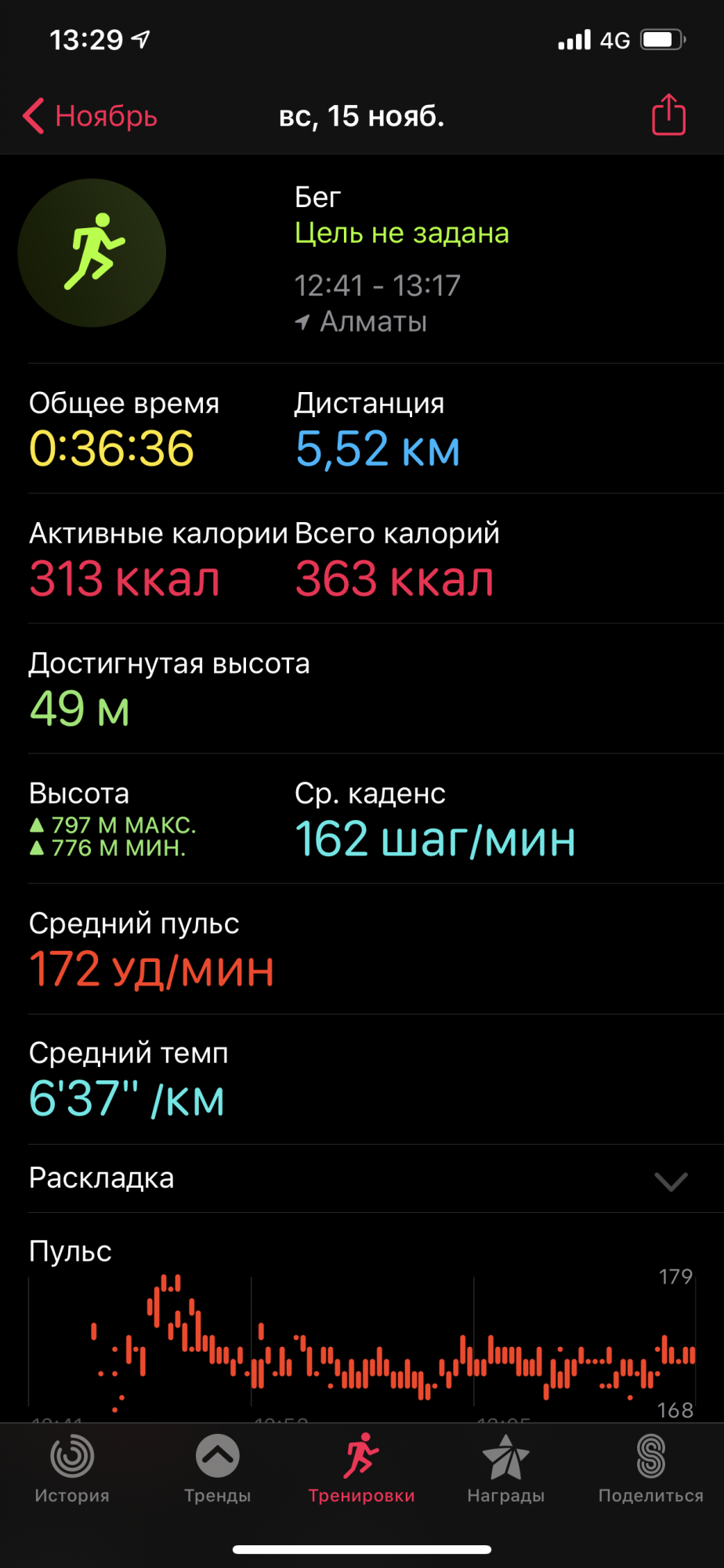Expand the Раскладка section
724x1568 pixels.
[x=671, y=1181]
